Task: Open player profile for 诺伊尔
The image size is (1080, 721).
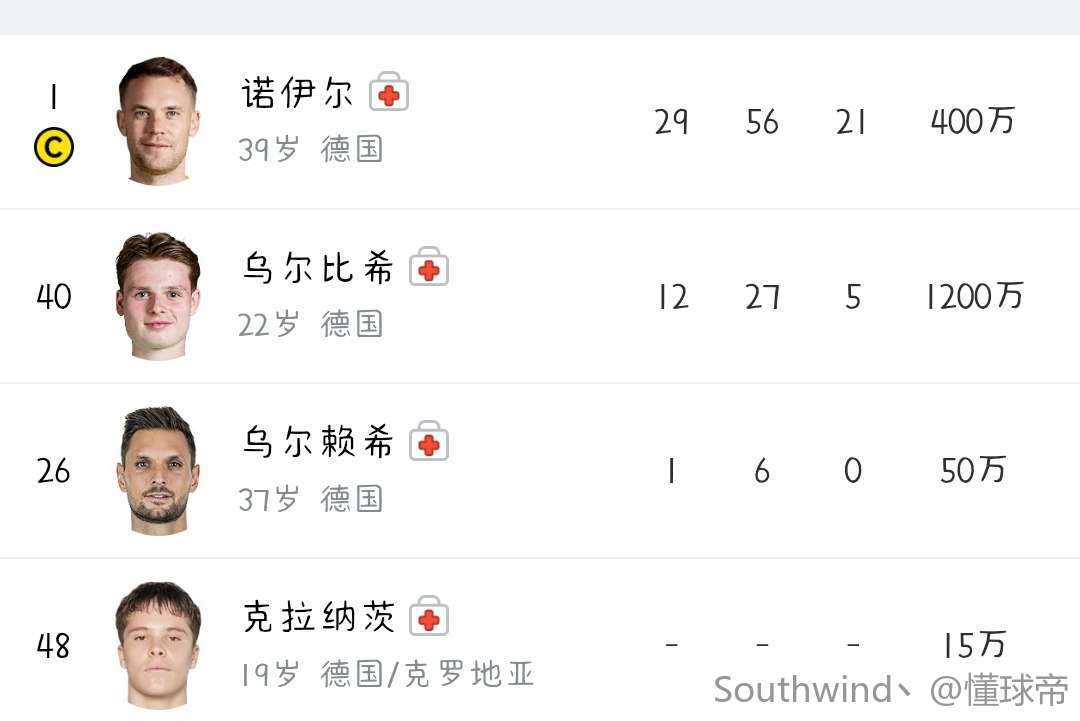Action: (297, 95)
